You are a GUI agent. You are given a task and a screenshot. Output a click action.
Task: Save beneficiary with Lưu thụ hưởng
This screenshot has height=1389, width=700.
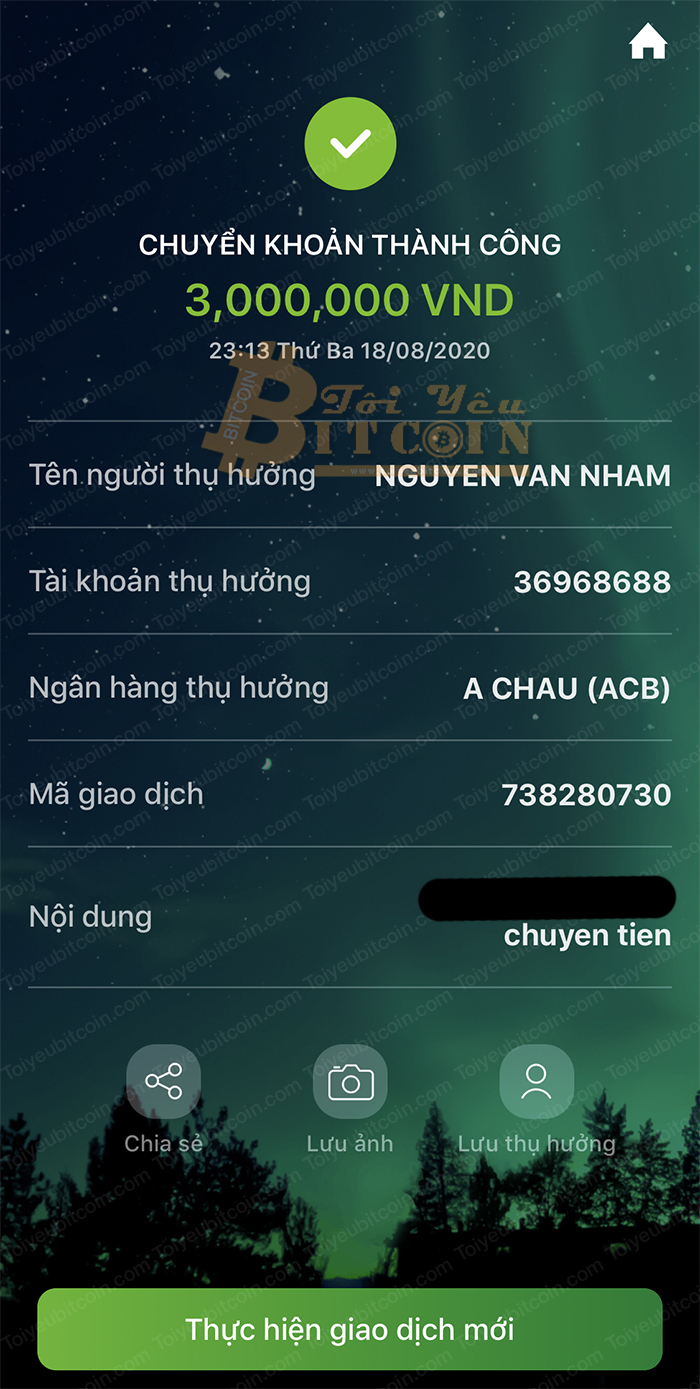tap(537, 1081)
